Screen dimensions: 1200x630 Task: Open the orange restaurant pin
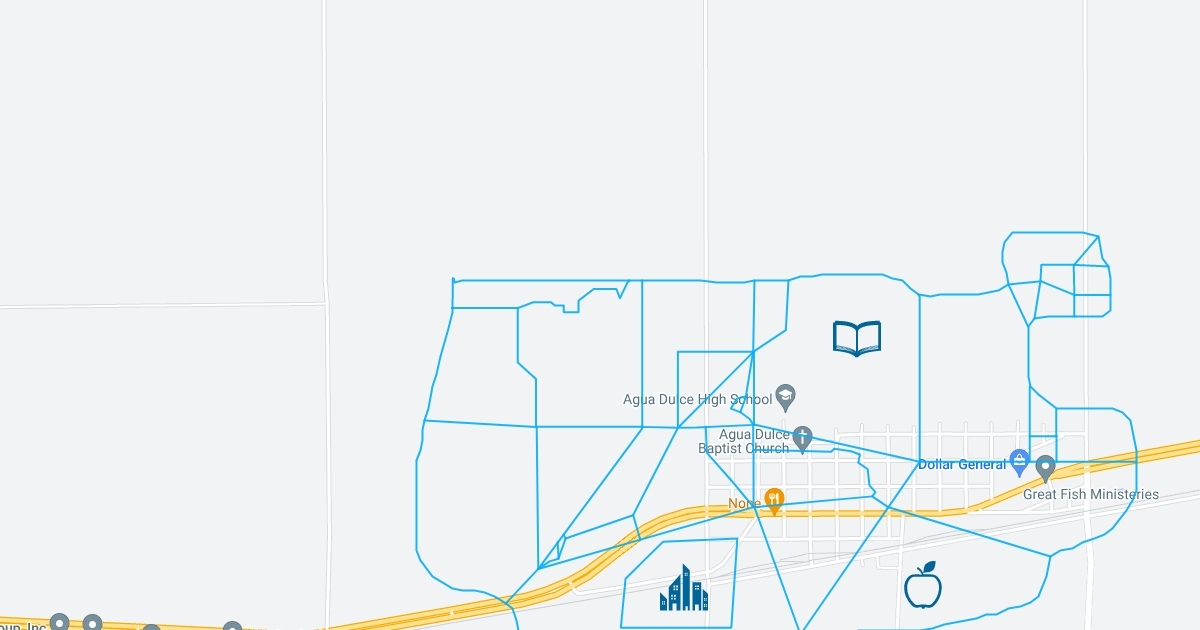pos(773,500)
